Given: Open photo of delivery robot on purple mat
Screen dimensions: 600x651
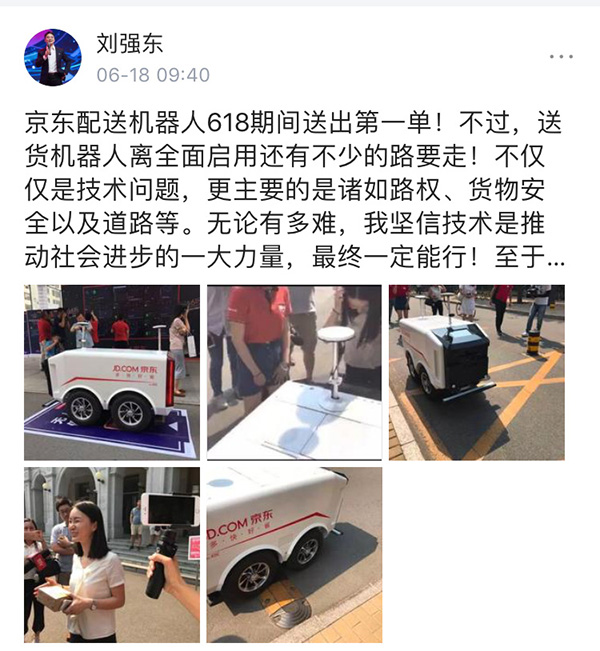Looking at the screenshot, I should pos(111,372).
